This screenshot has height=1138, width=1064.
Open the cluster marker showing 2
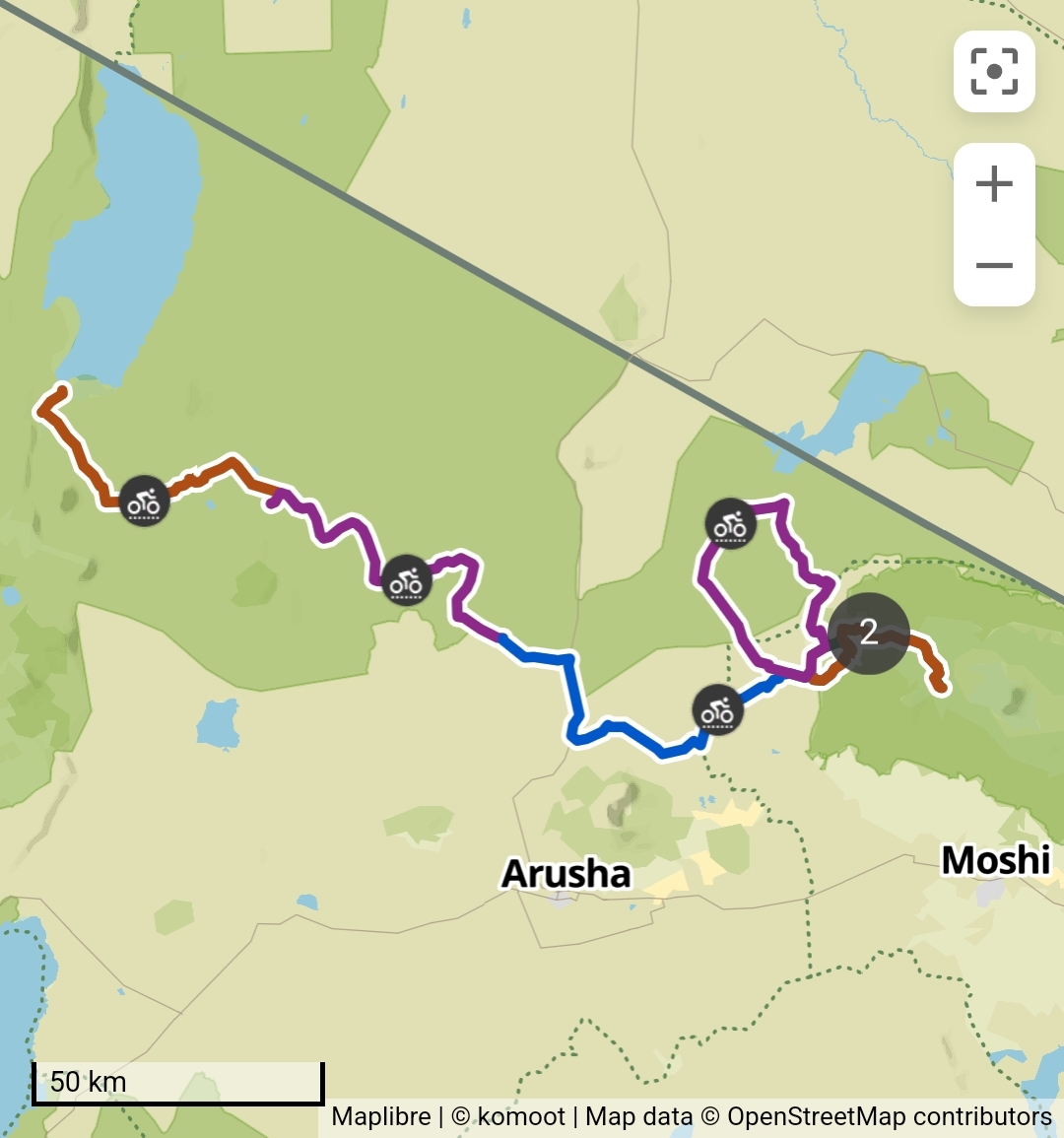[x=868, y=633]
